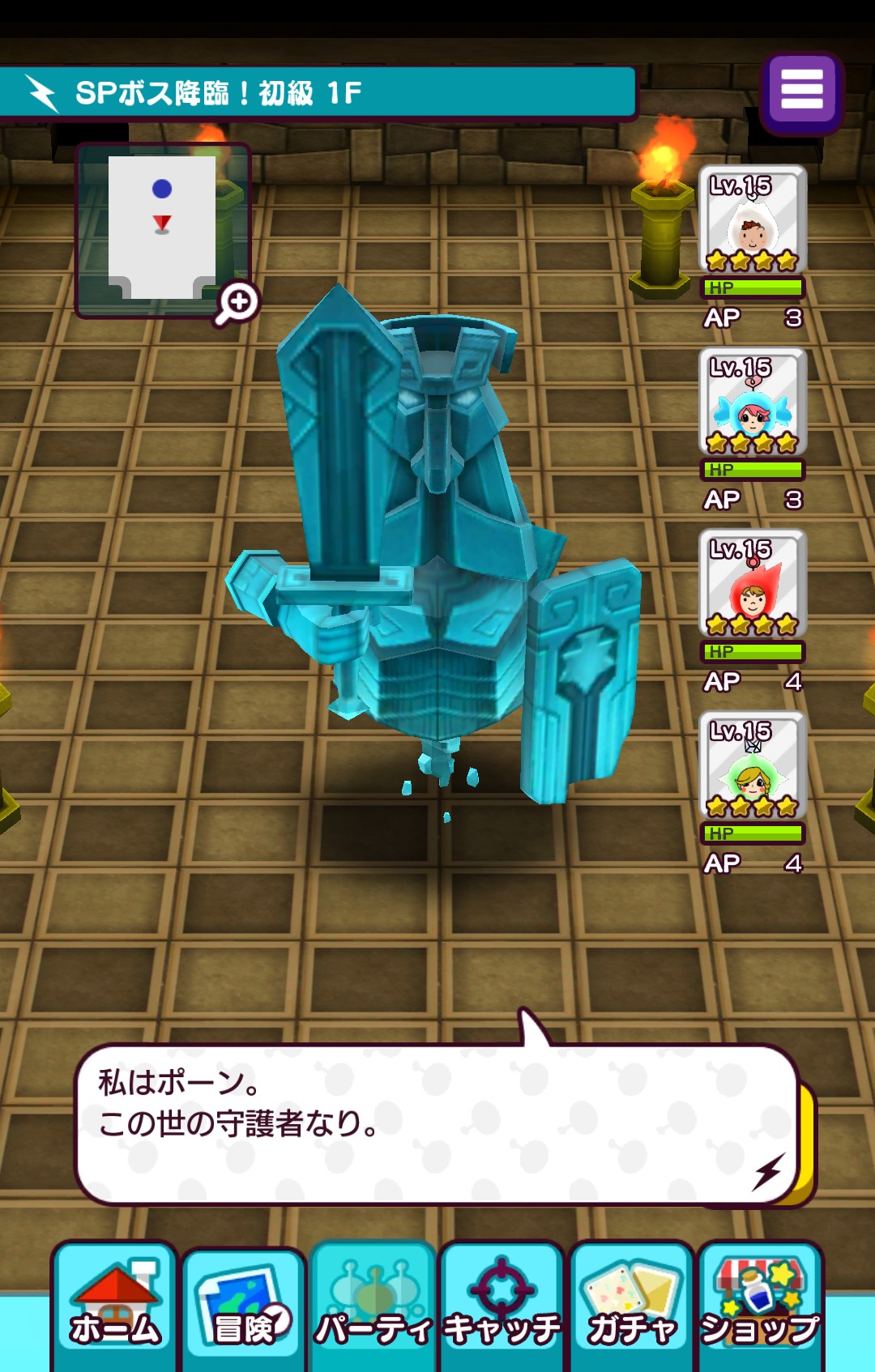Screen dimensions: 875x1372
Task: Visit the ショップ tab
Action: tap(760, 1306)
